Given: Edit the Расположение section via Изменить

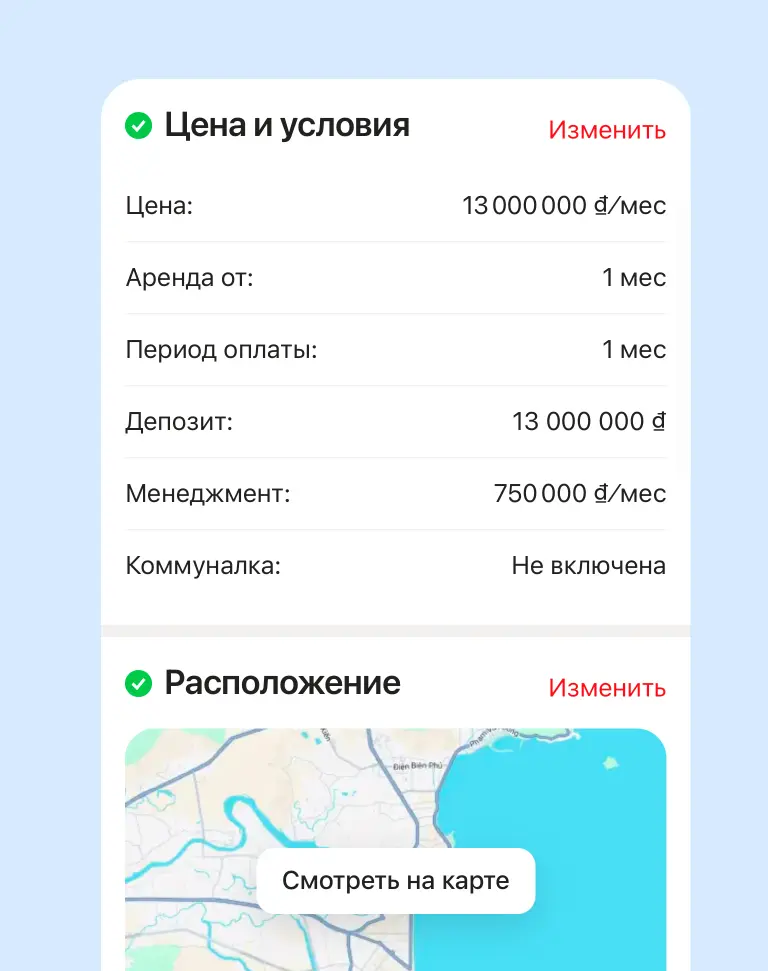Looking at the screenshot, I should pos(606,688).
